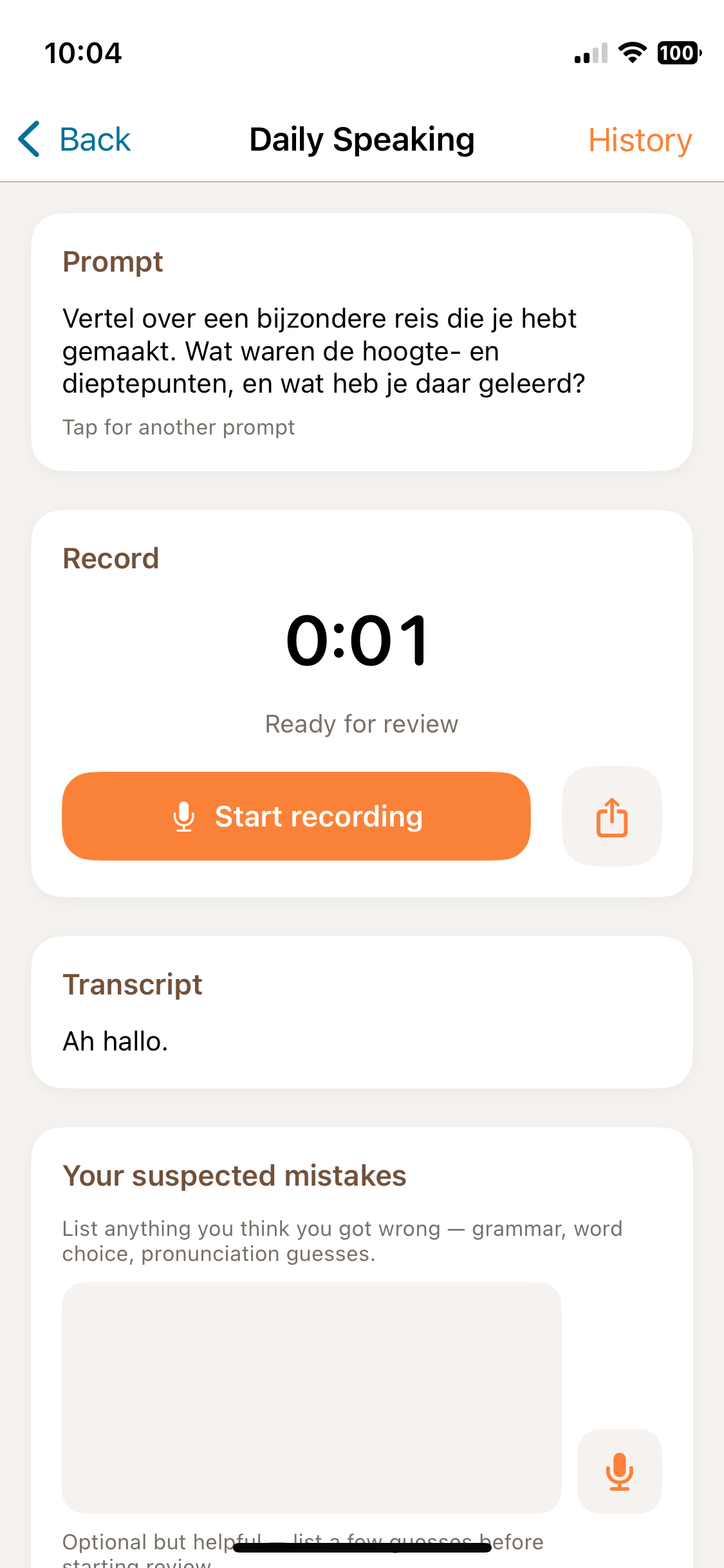Image resolution: width=724 pixels, height=1568 pixels.
Task: Go back to the previous screen
Action: (74, 140)
